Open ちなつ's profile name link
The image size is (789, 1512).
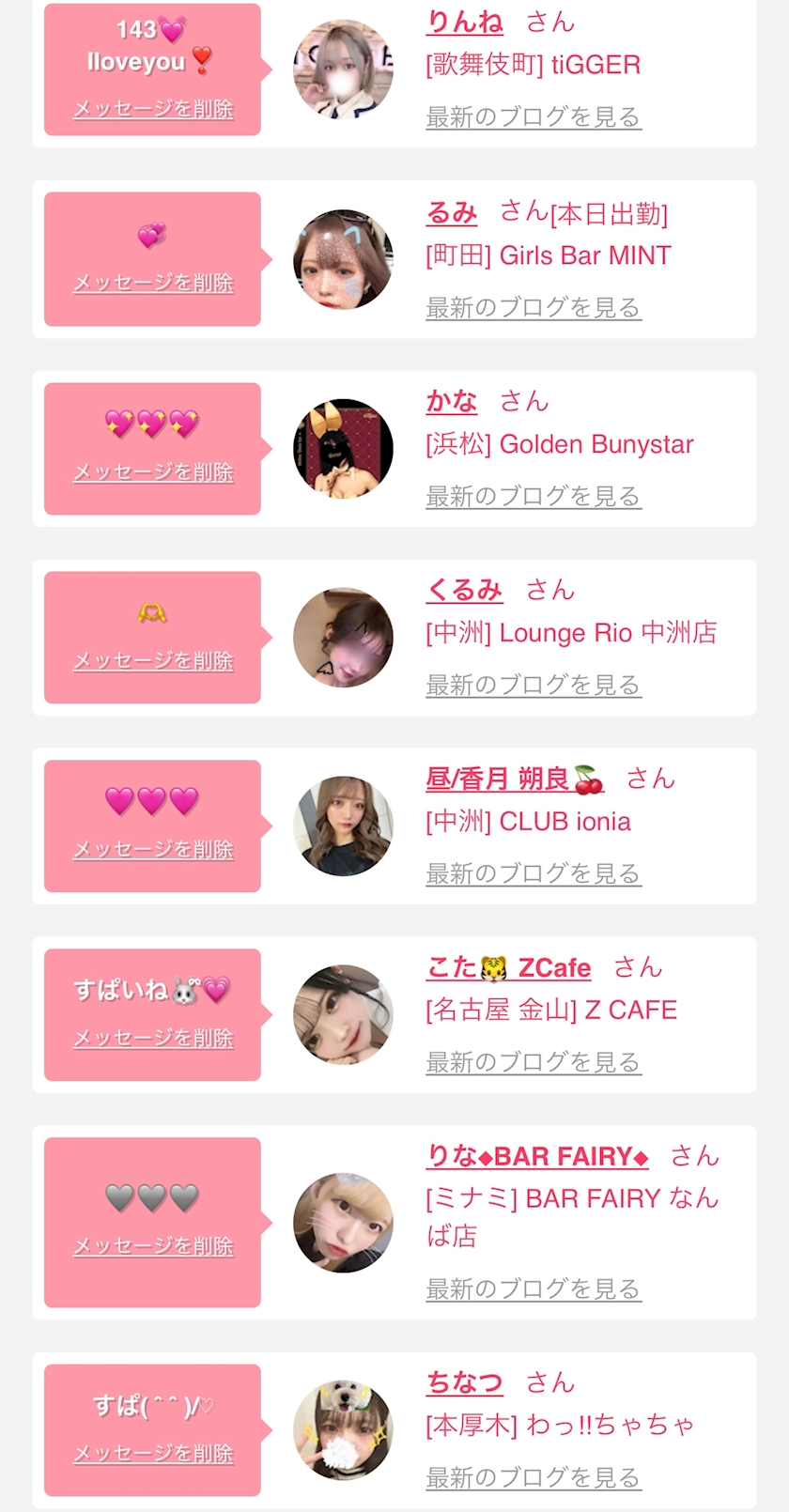[x=465, y=1382]
